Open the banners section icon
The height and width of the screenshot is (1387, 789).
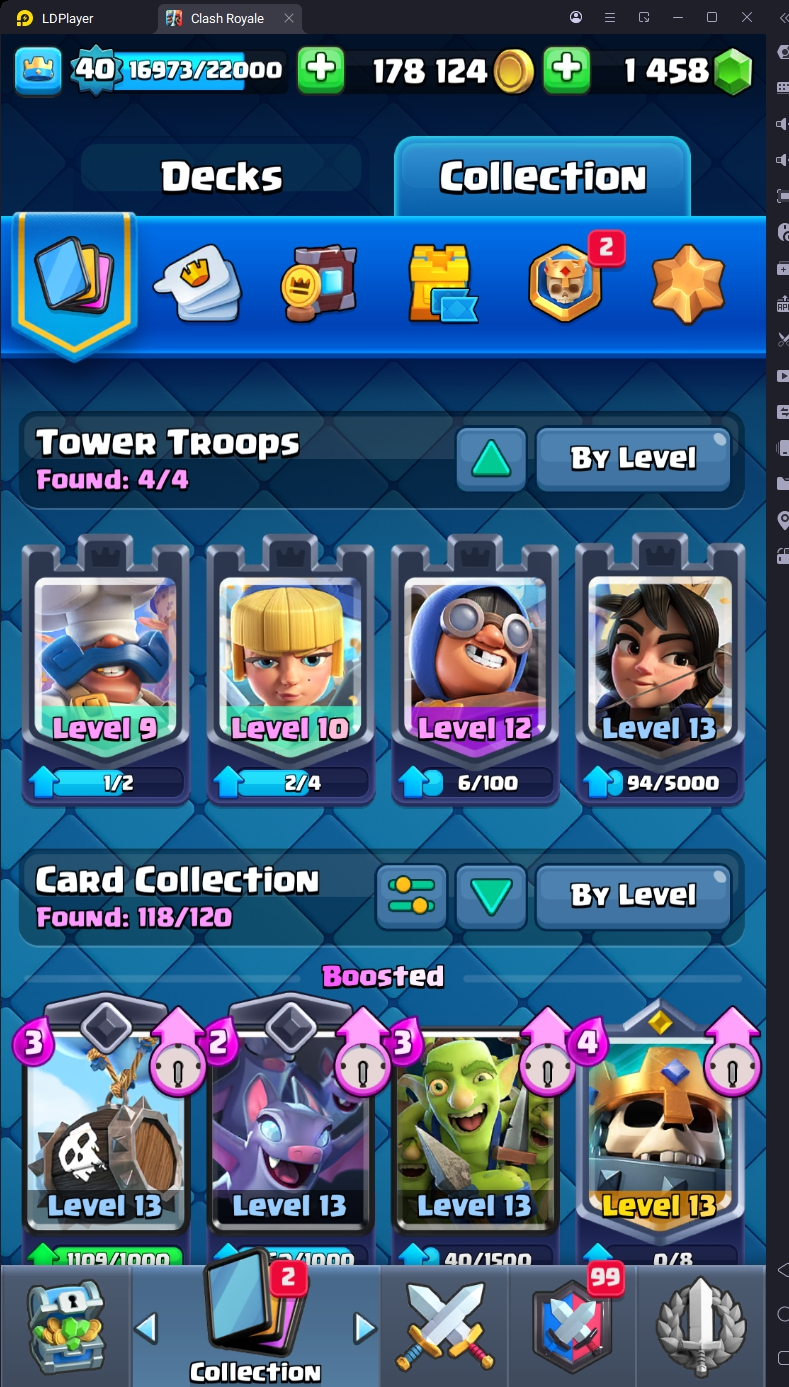coord(318,283)
